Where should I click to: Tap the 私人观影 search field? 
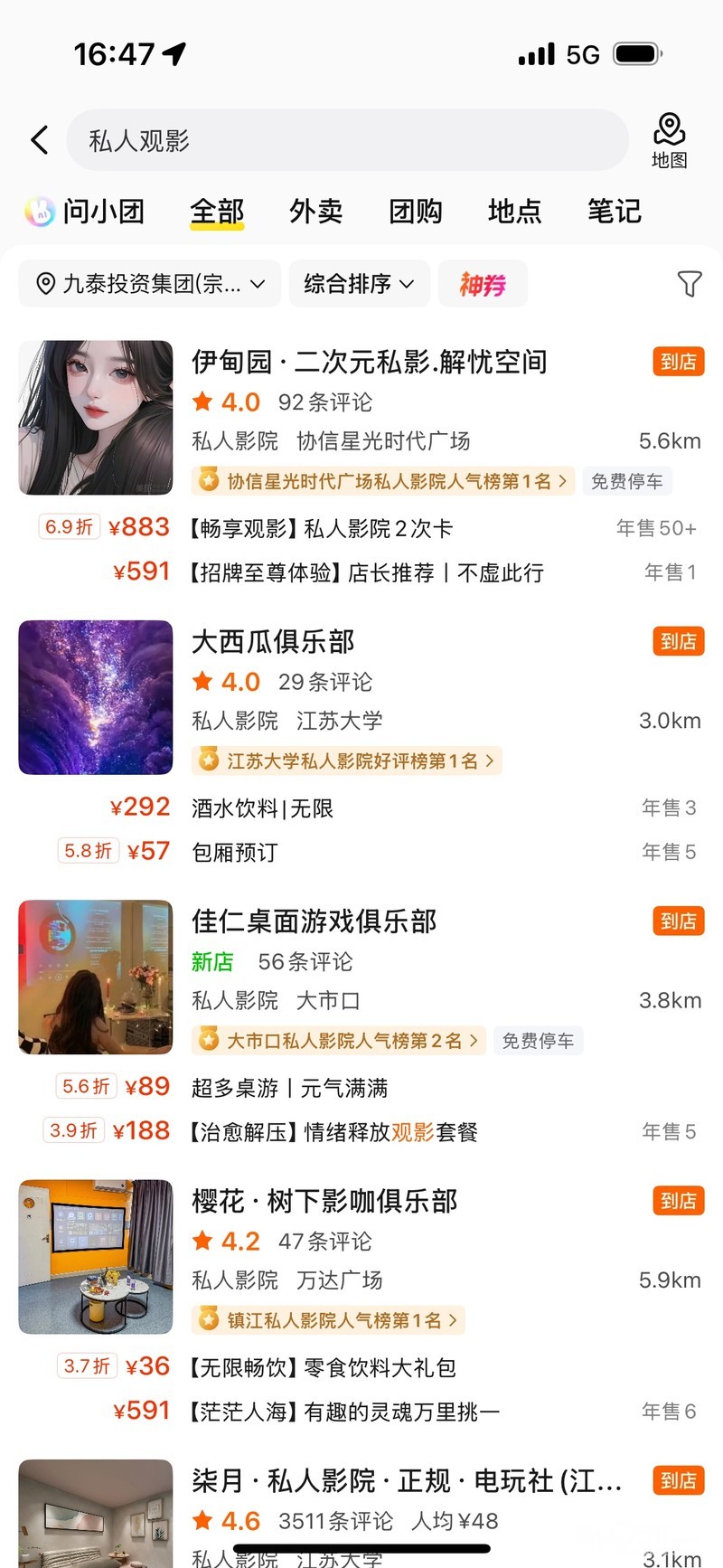[x=347, y=140]
